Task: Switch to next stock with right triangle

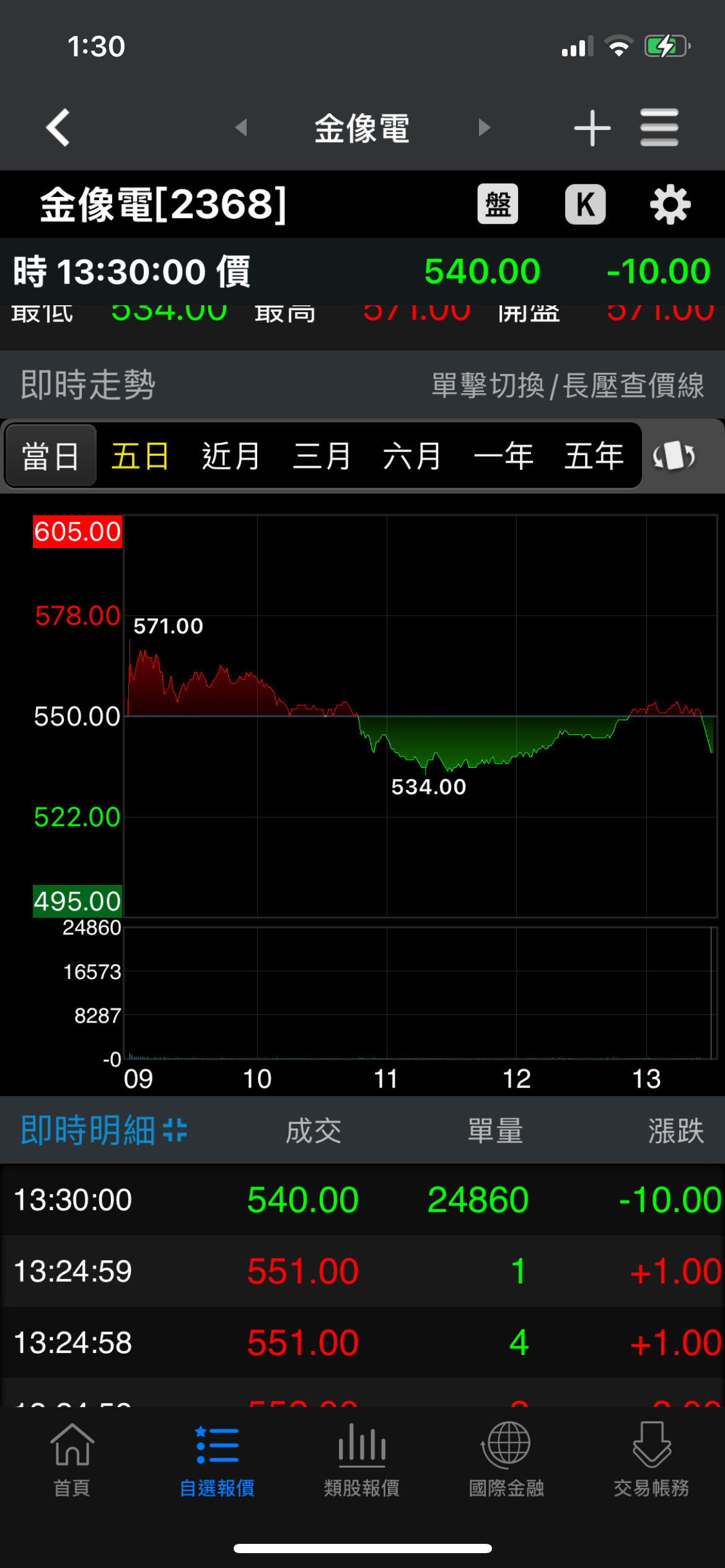Action: 484,128
